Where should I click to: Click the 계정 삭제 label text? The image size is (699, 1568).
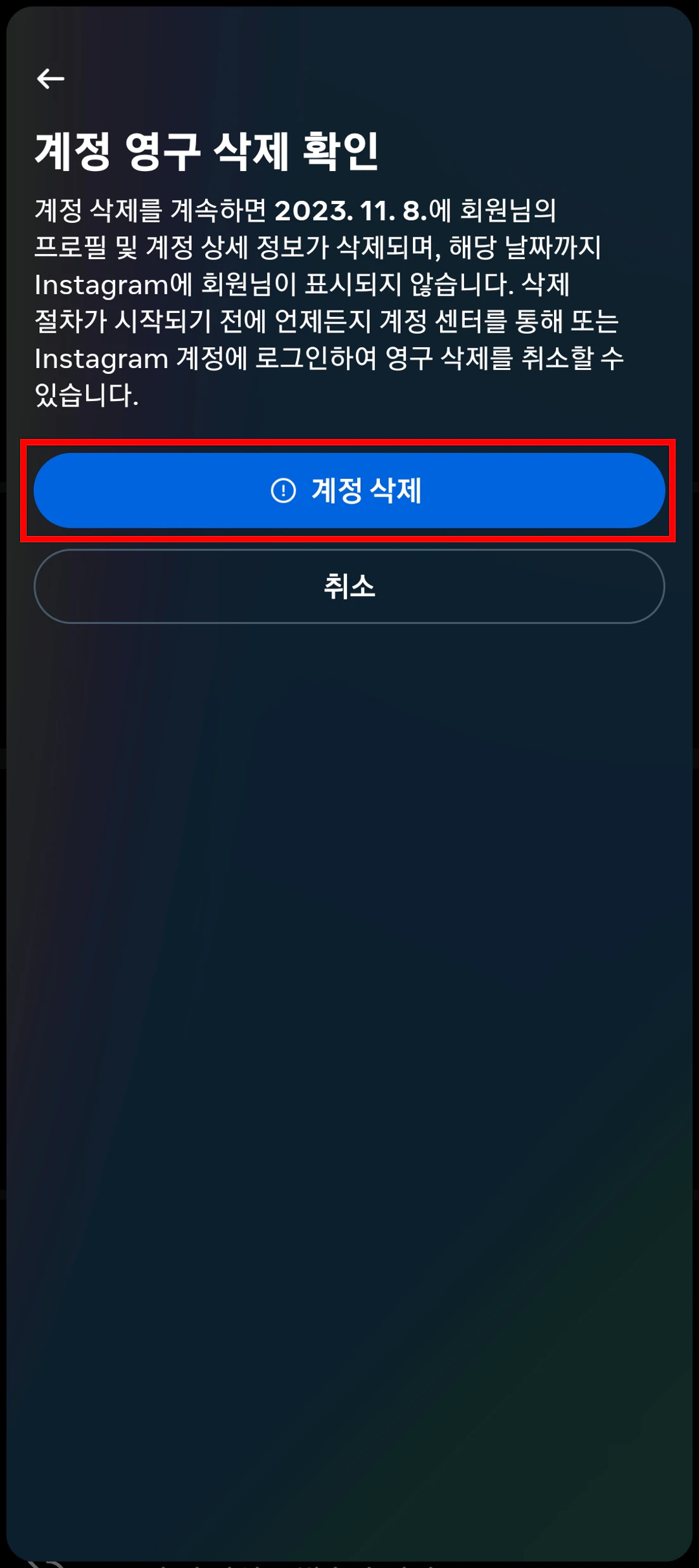pos(367,490)
